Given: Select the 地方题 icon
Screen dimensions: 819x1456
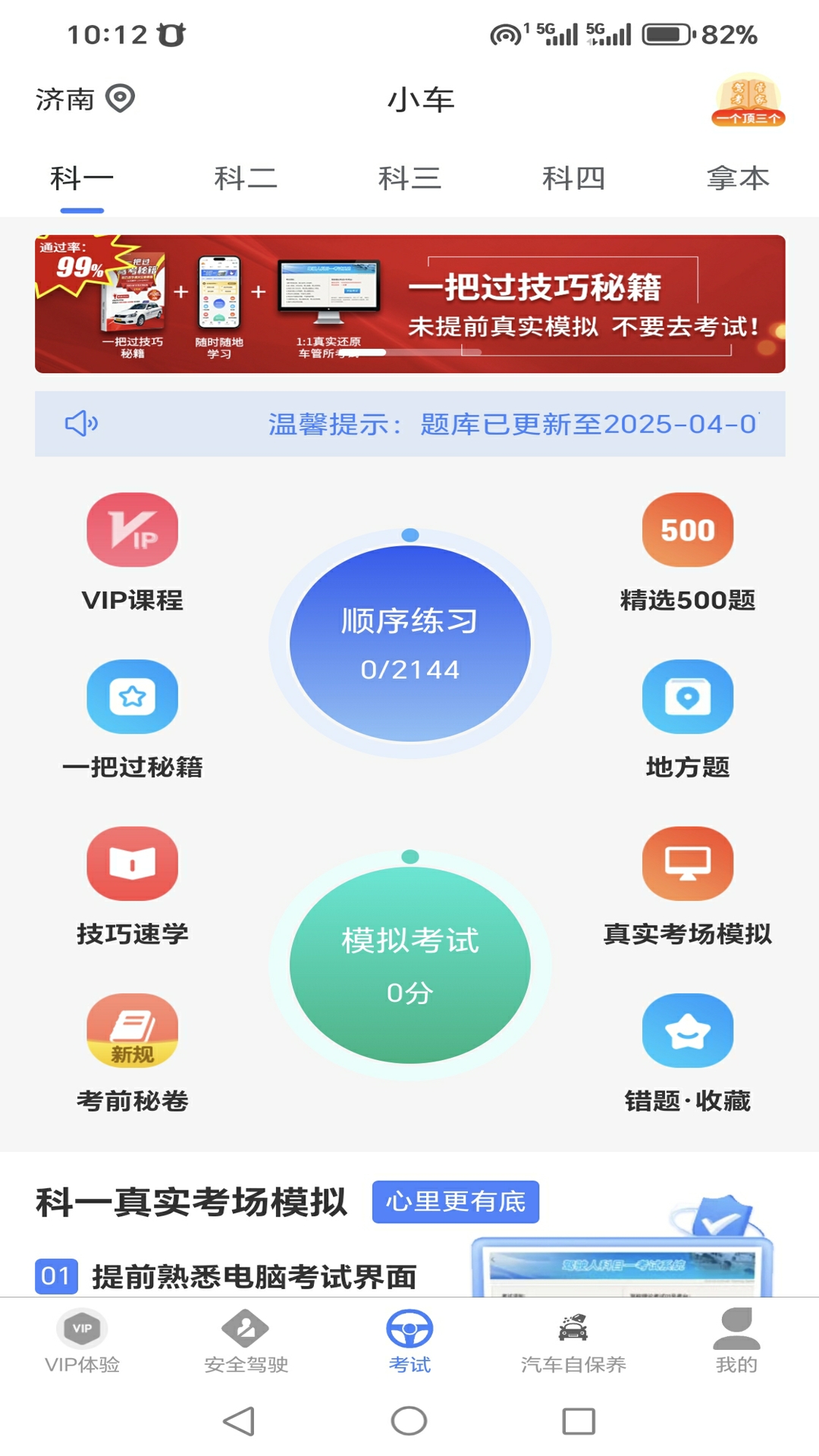Looking at the screenshot, I should tap(687, 697).
